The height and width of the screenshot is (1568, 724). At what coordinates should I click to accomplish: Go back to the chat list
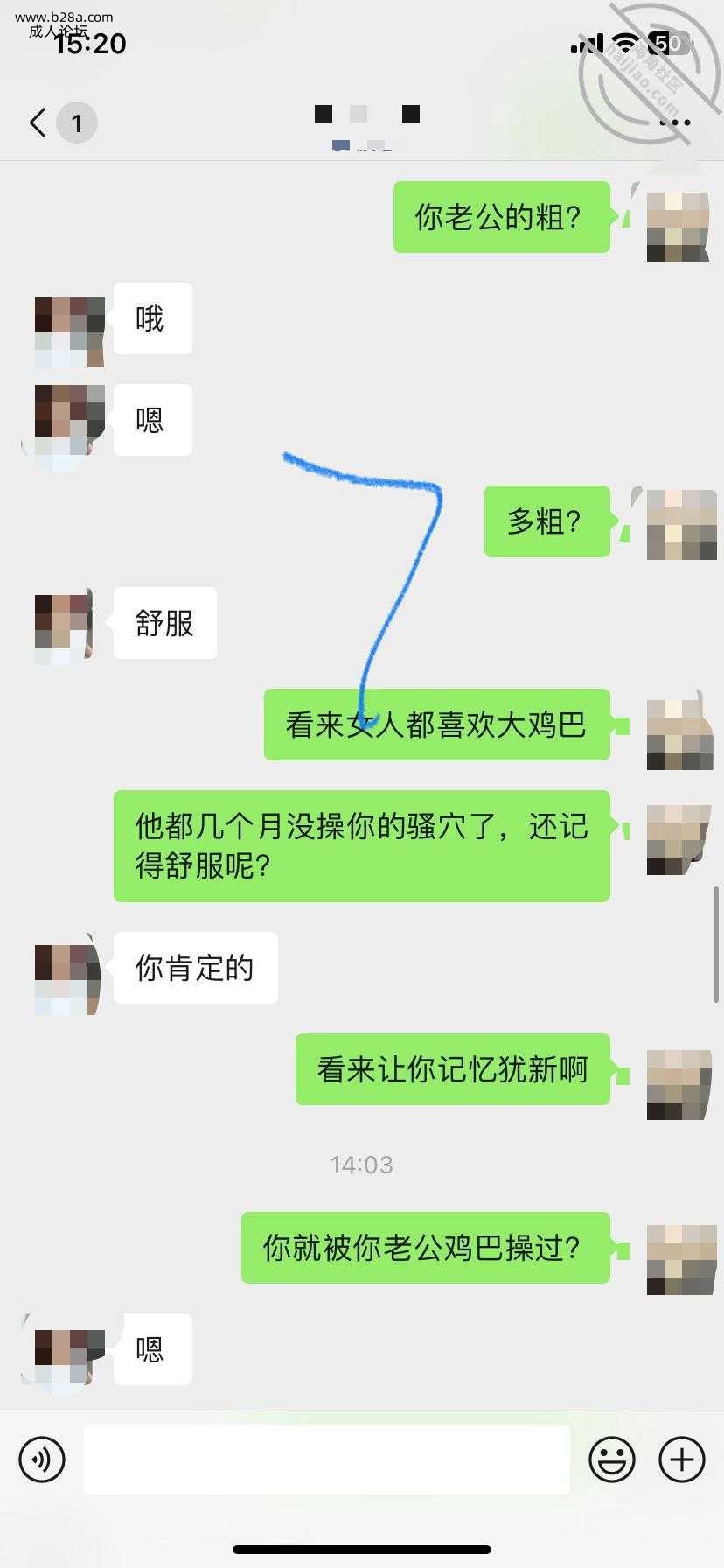point(38,122)
